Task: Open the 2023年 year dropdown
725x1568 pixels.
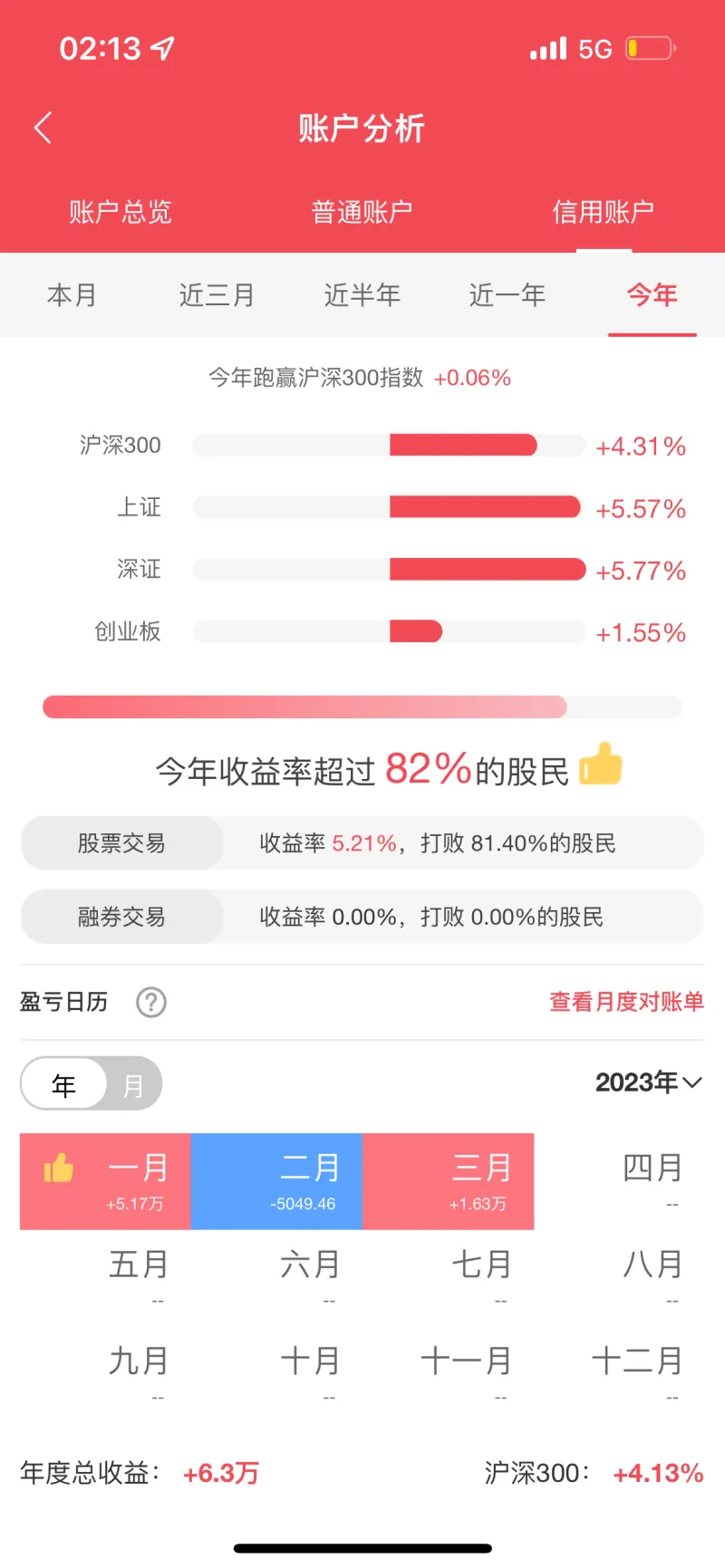Action: [x=649, y=1082]
